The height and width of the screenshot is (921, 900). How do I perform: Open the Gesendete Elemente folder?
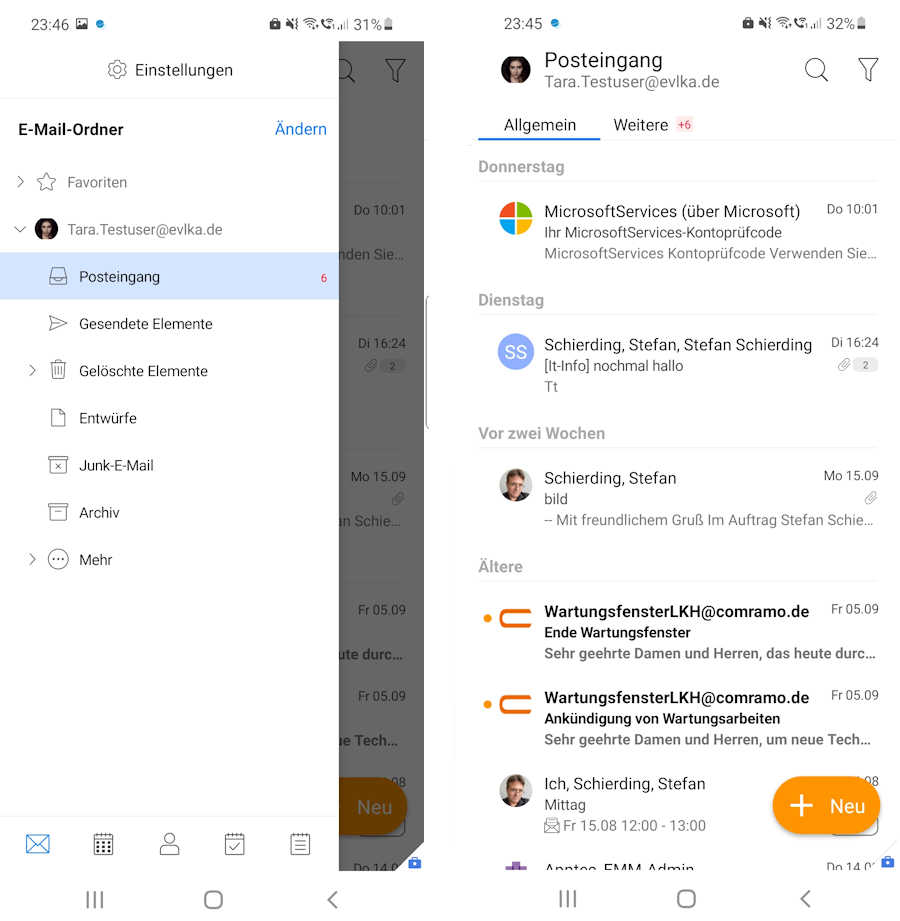pyautogui.click(x=145, y=324)
